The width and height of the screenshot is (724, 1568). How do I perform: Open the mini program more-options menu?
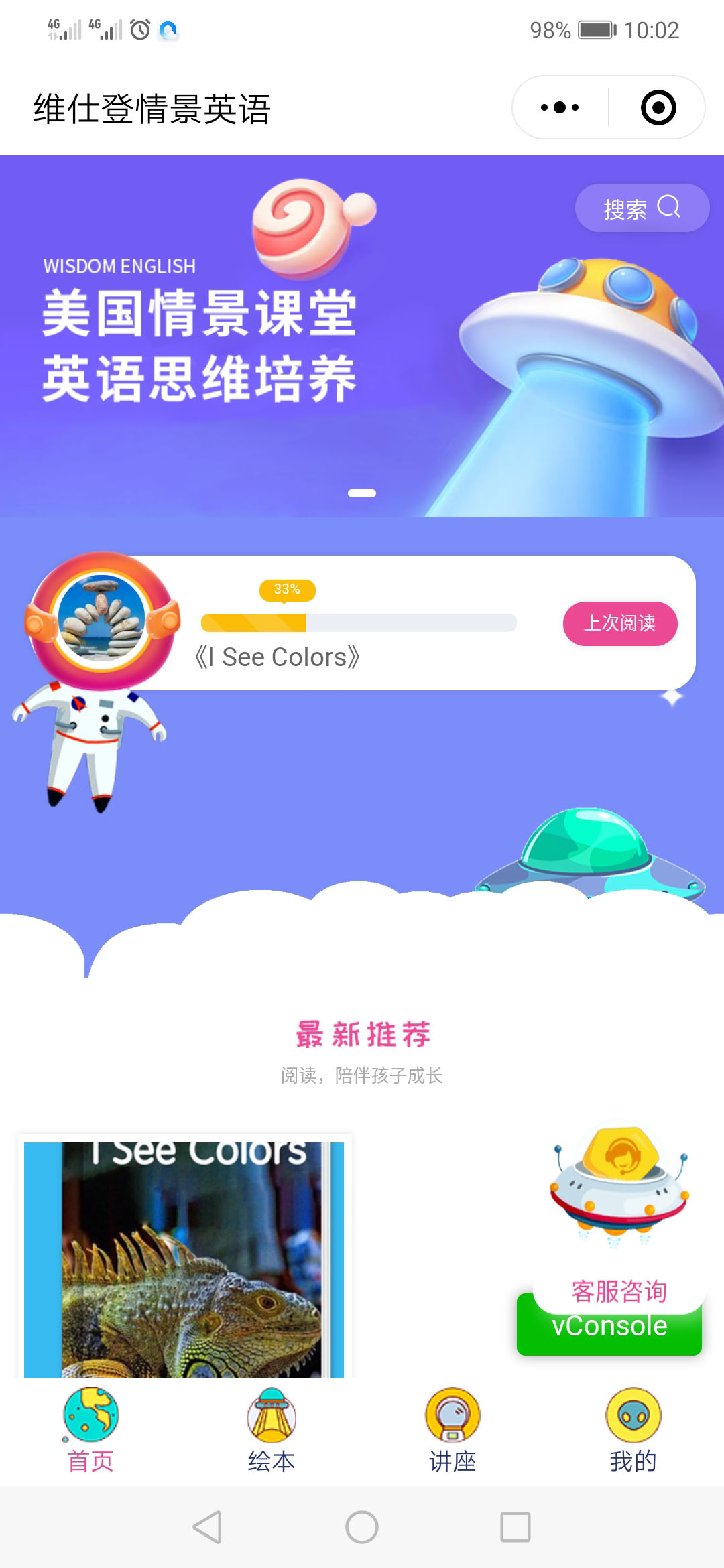pyautogui.click(x=560, y=107)
